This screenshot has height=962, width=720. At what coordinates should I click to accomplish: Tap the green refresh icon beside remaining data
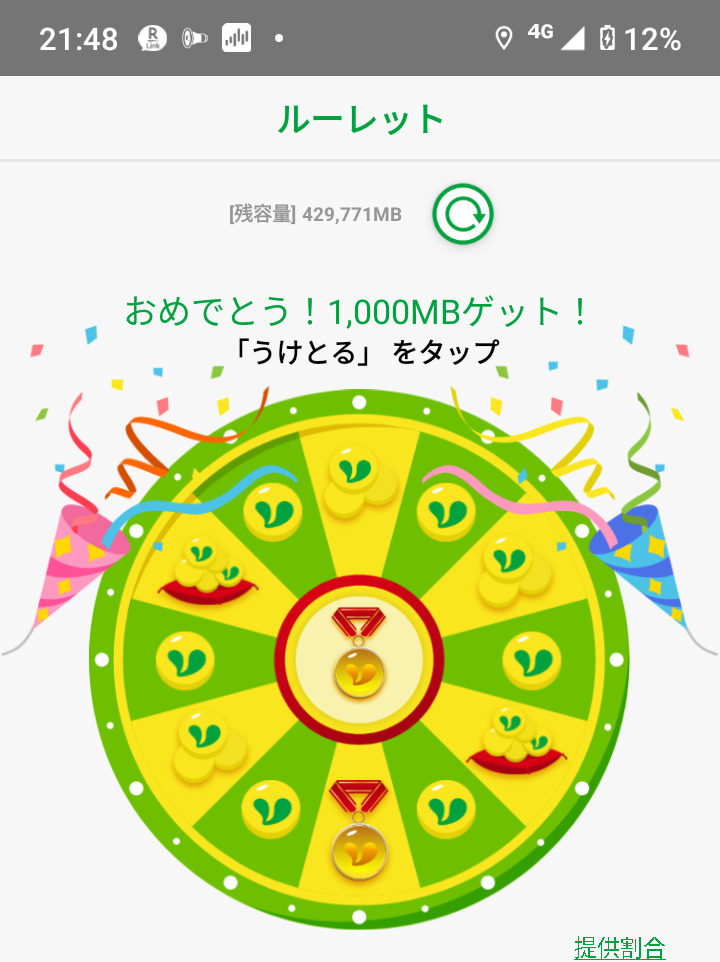(462, 214)
